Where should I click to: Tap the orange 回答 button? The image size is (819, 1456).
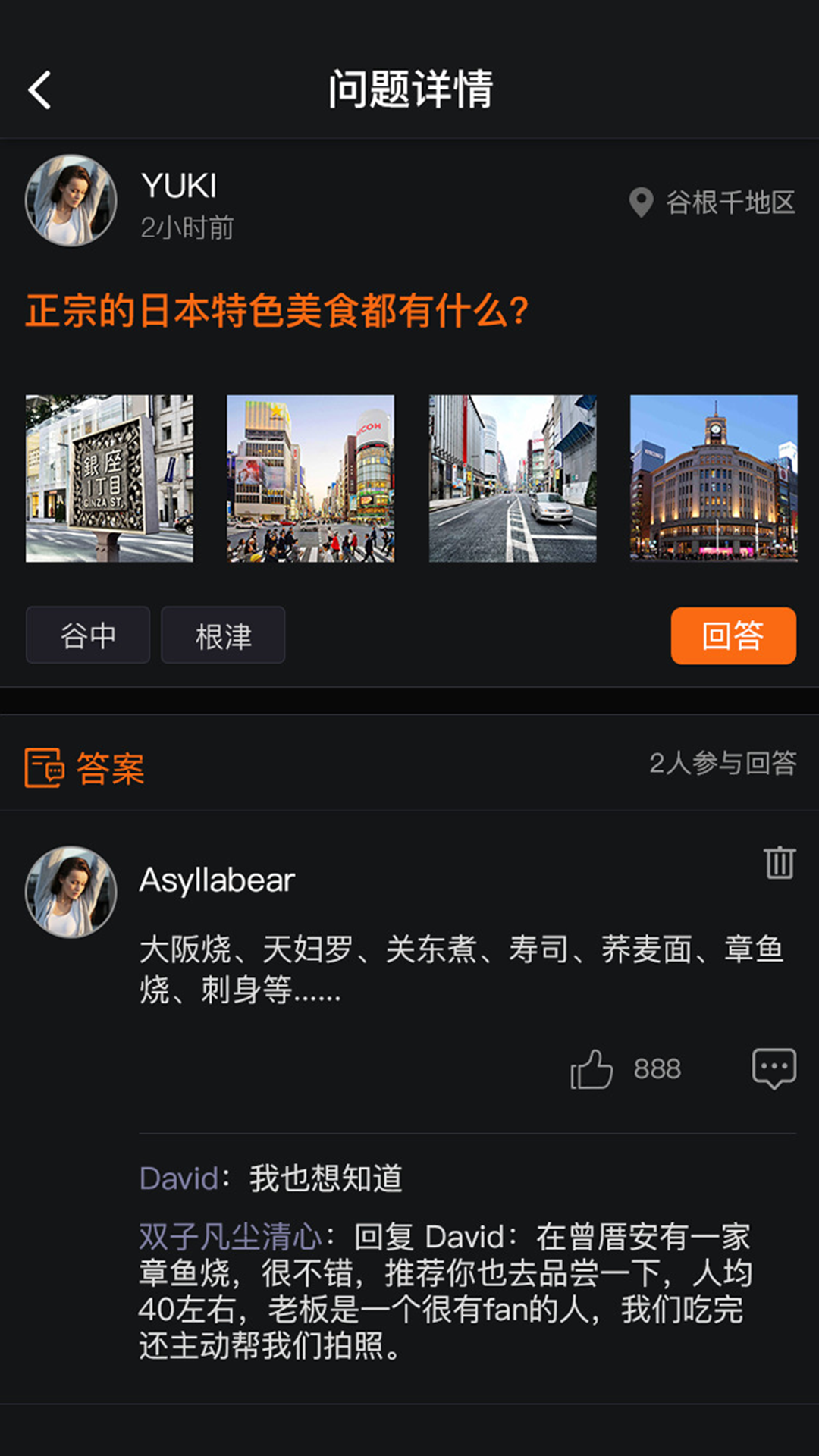click(733, 635)
